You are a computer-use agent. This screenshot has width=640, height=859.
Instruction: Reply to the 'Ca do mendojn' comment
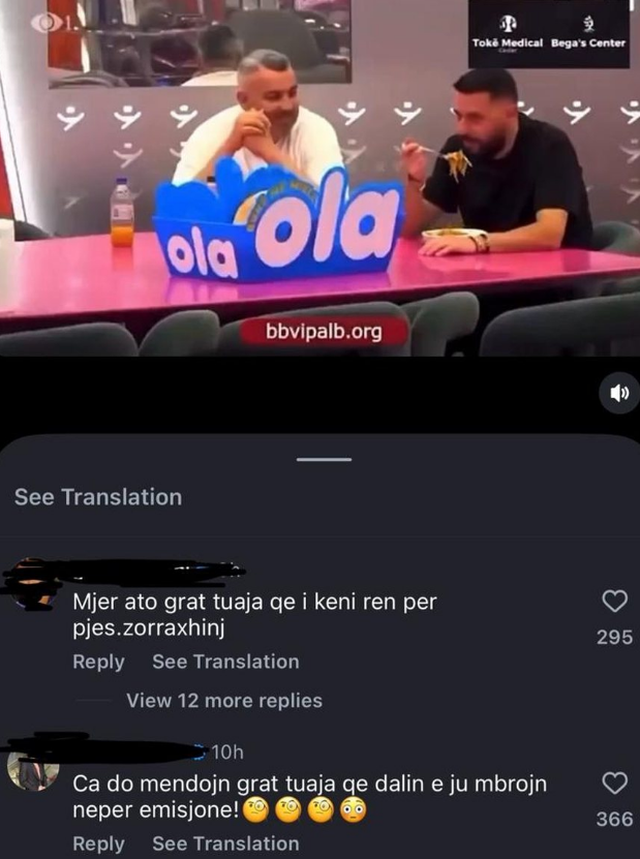[98, 844]
